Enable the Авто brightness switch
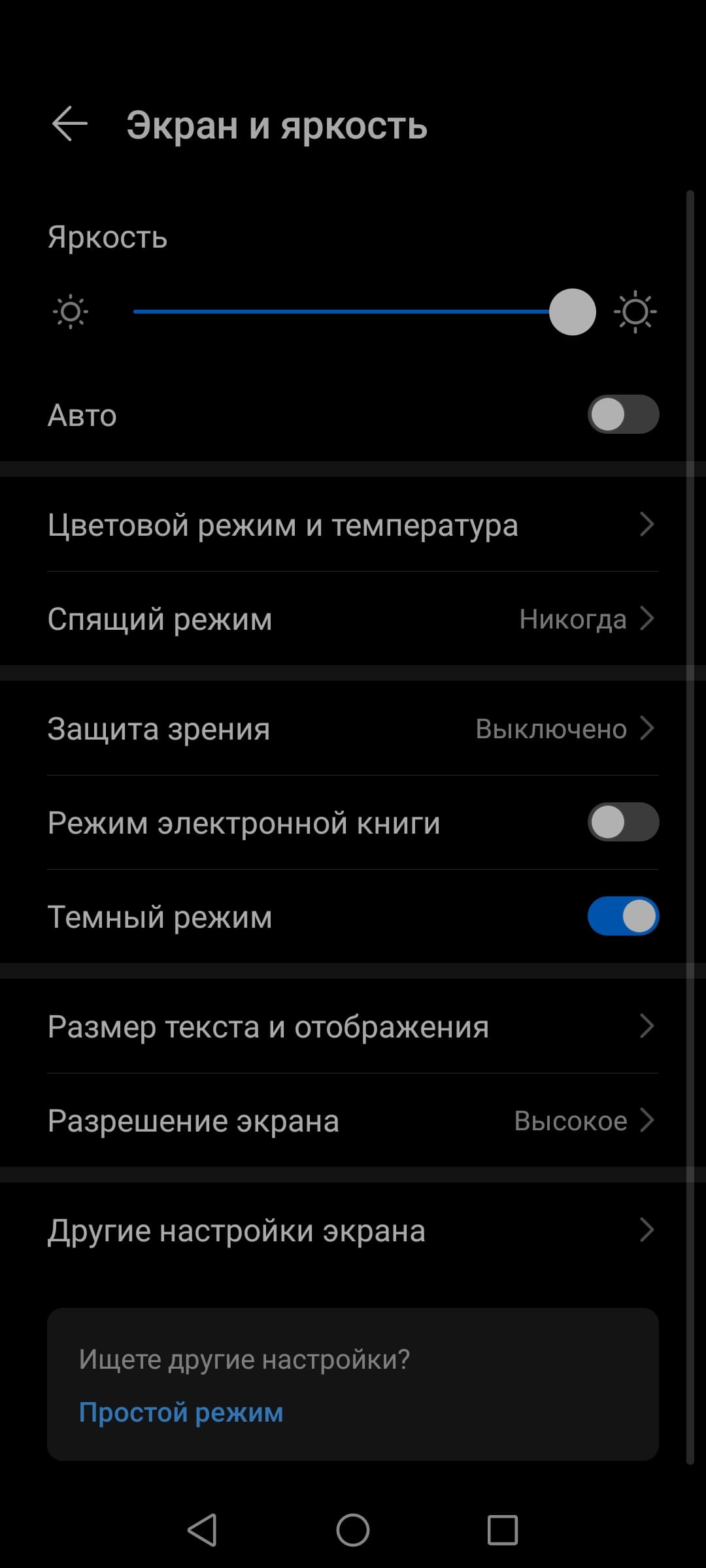This screenshot has width=706, height=1568. click(623, 415)
